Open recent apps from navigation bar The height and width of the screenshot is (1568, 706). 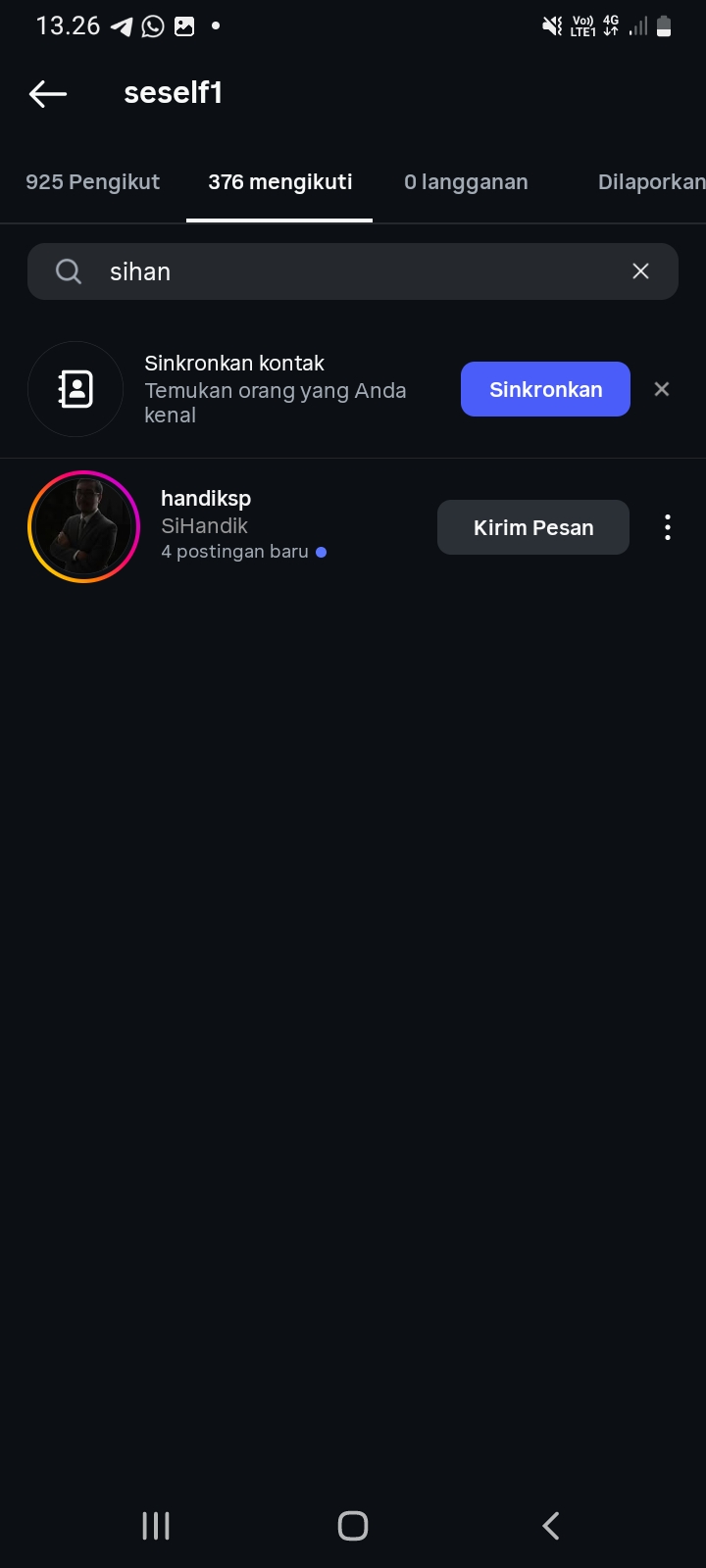pos(156,1525)
